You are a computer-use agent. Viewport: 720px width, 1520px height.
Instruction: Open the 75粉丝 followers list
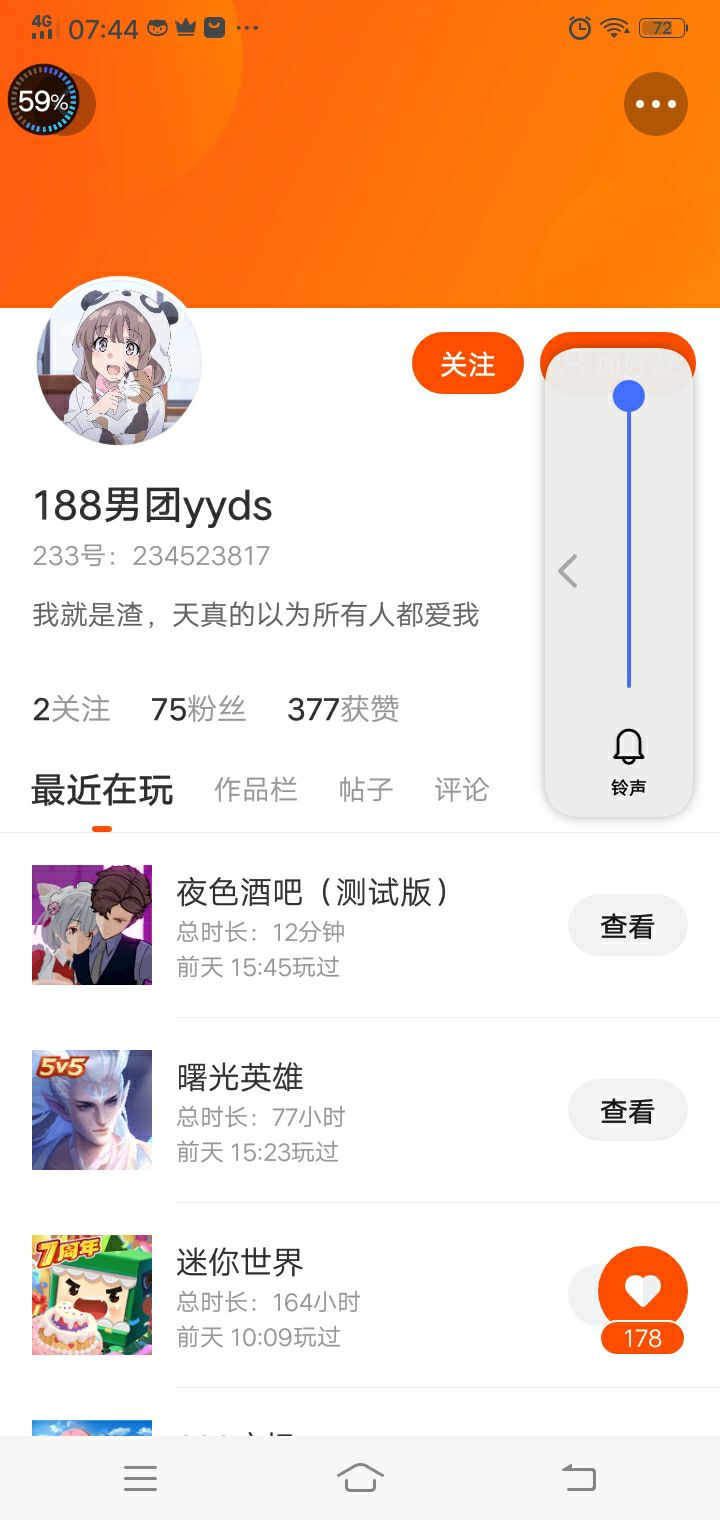[x=198, y=710]
